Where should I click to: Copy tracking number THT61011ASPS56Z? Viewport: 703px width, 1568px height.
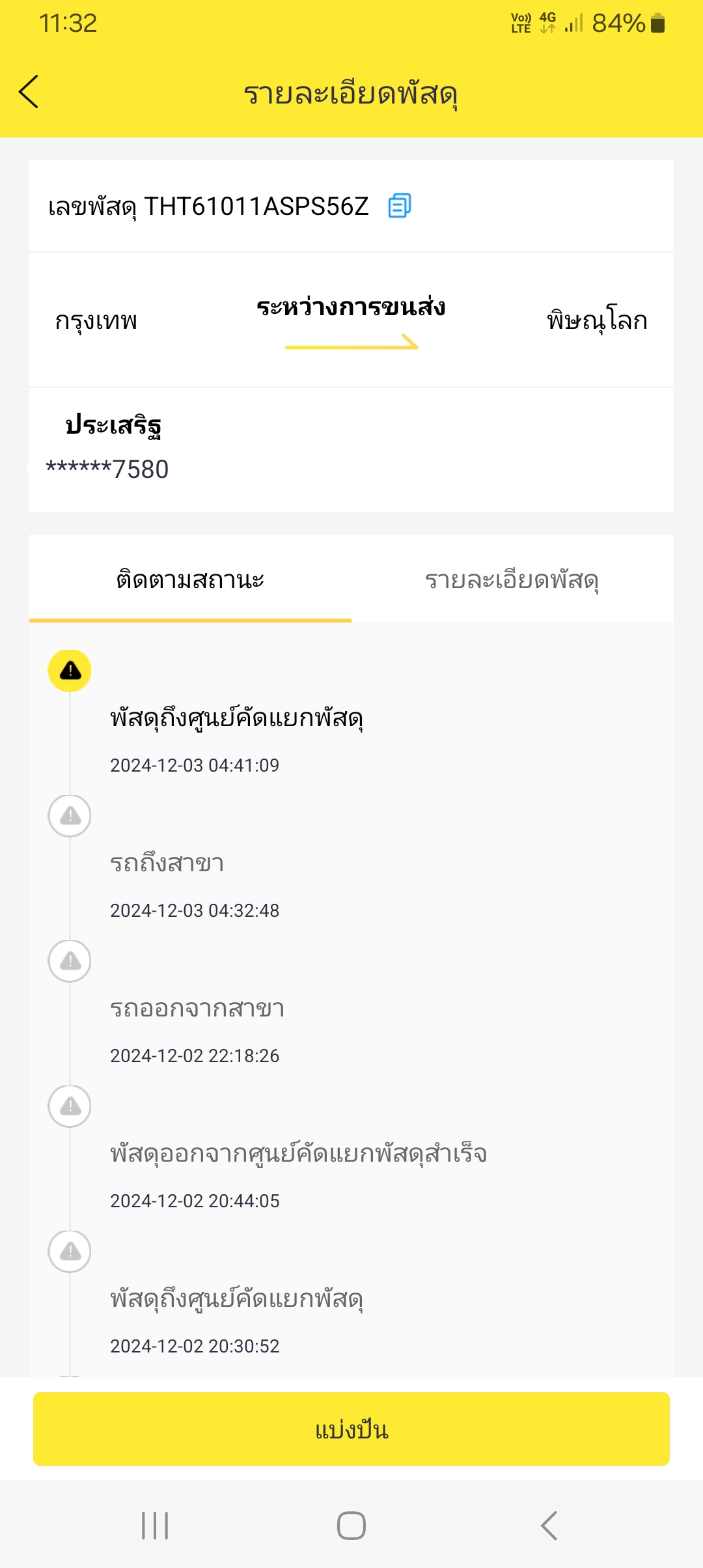(400, 206)
